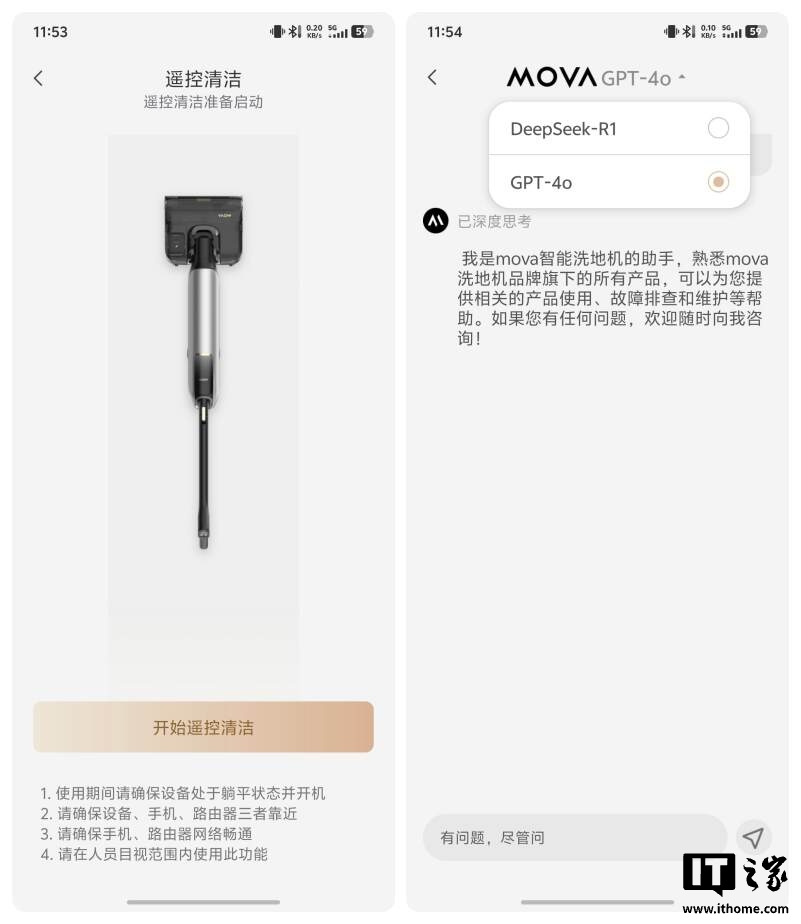The image size is (801, 924).
Task: Focus the 有问题，尽管问 message field
Action: [x=575, y=837]
